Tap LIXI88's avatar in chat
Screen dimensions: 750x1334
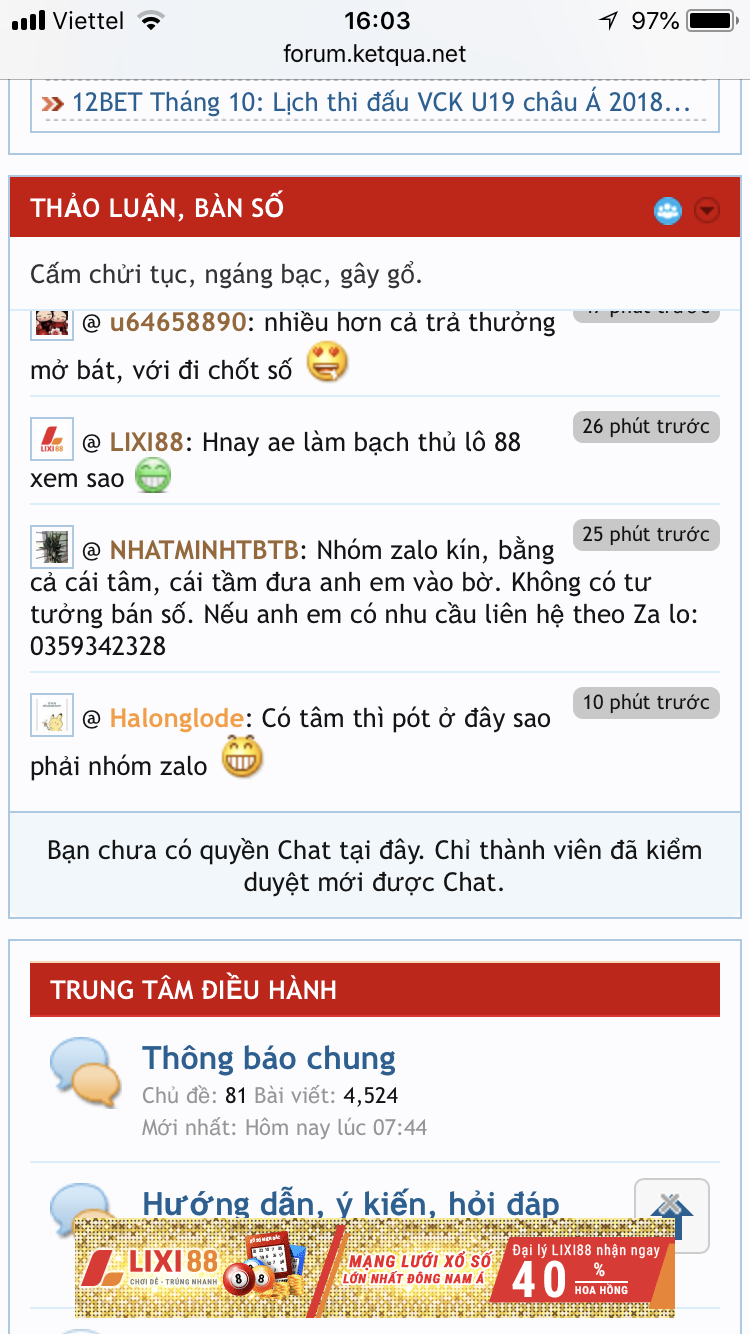pyautogui.click(x=50, y=441)
